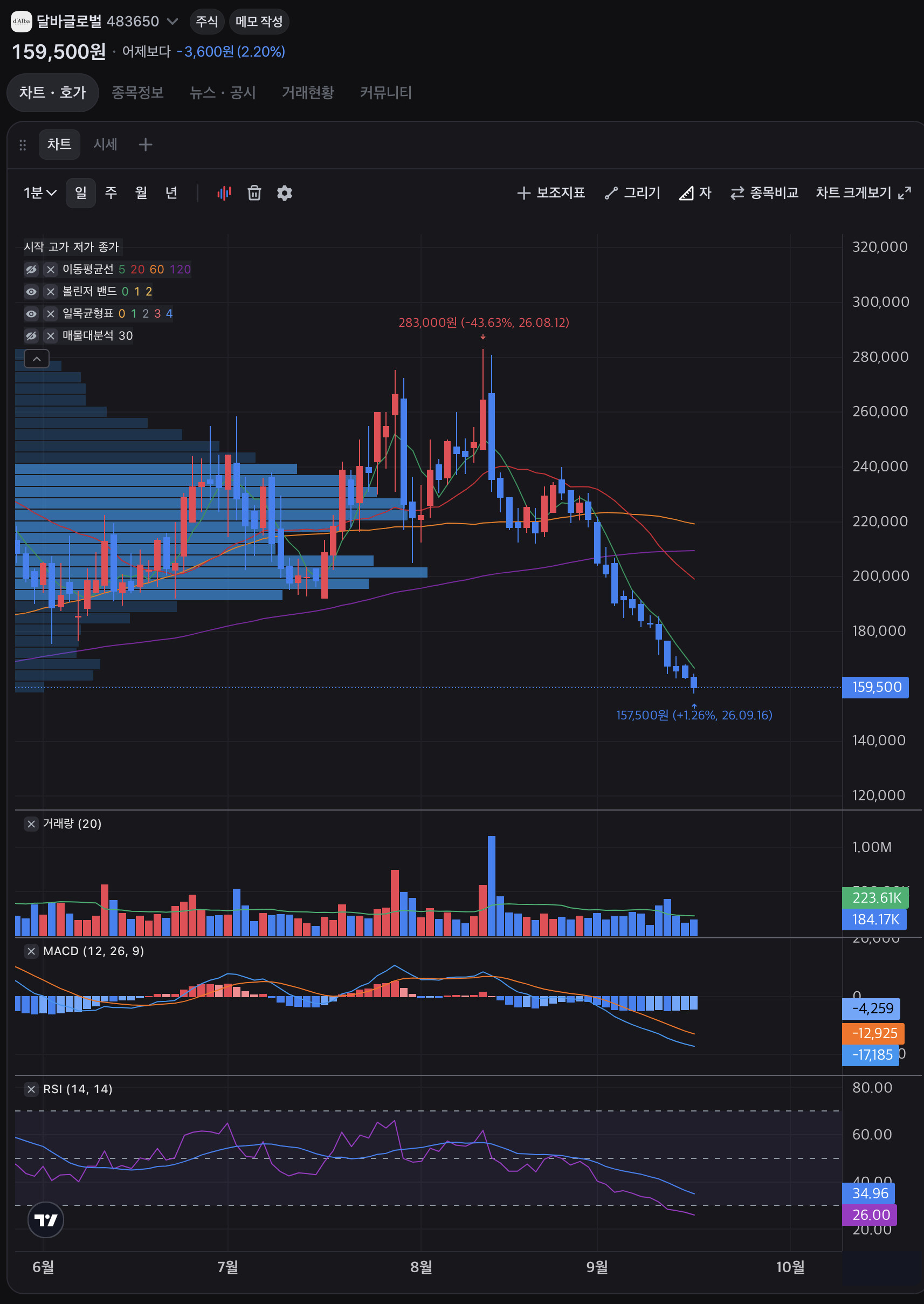Viewport: 924px width, 1304px height.
Task: Open the 달바글로벌 stock selector dropdown
Action: (172, 22)
